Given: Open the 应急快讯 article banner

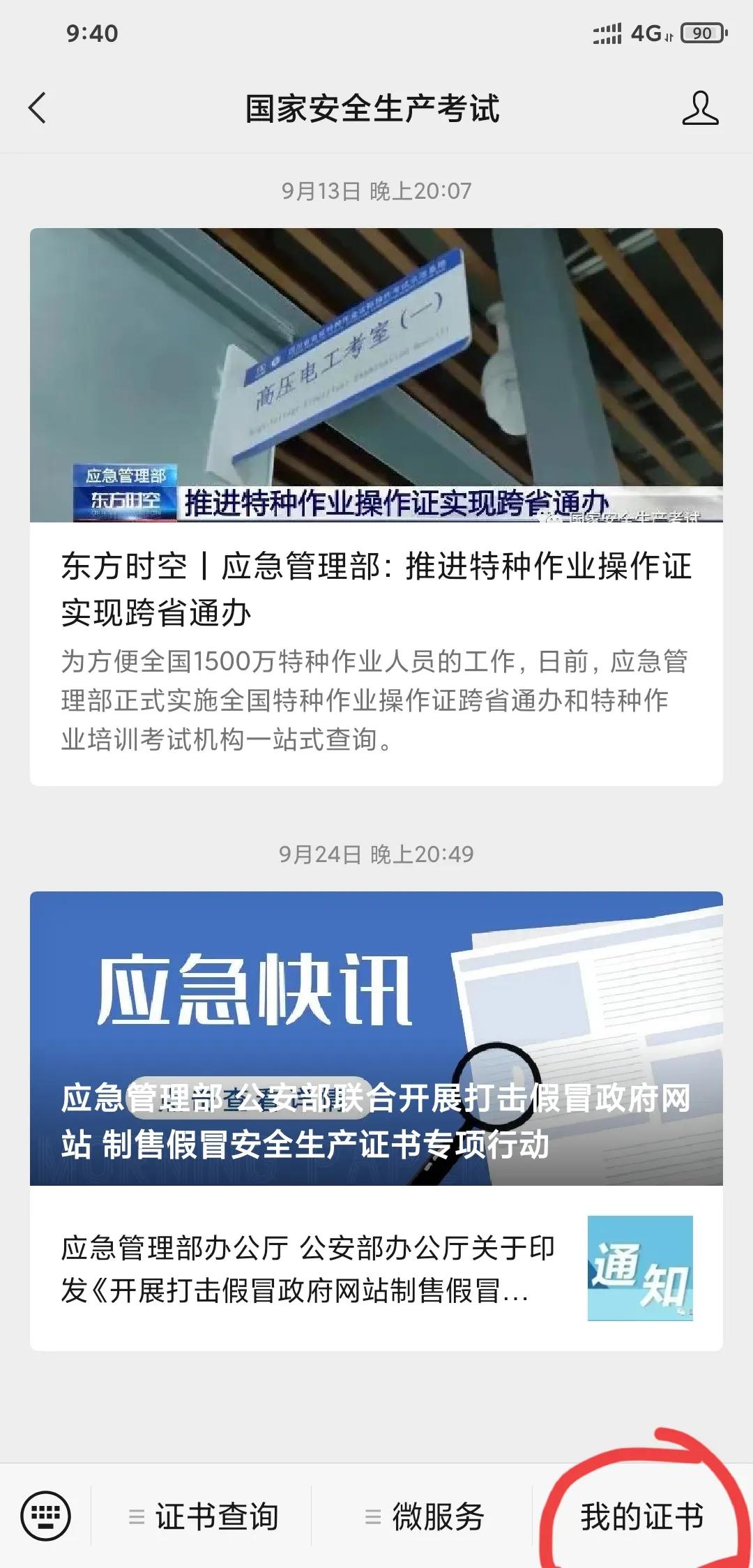Looking at the screenshot, I should [x=376, y=1039].
